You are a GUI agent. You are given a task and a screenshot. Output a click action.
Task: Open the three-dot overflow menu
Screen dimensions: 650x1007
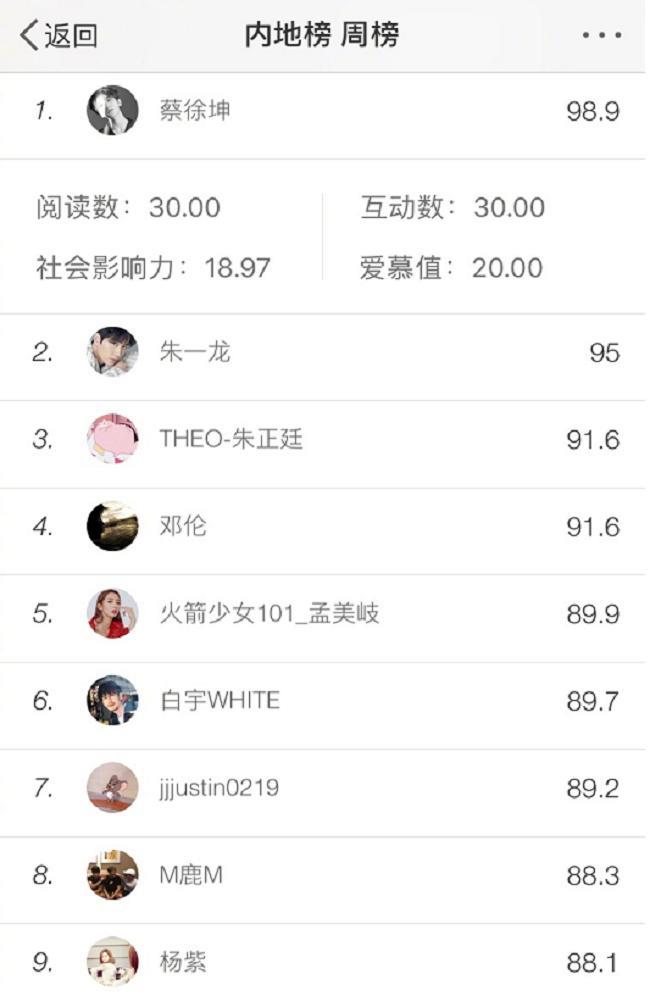point(601,36)
